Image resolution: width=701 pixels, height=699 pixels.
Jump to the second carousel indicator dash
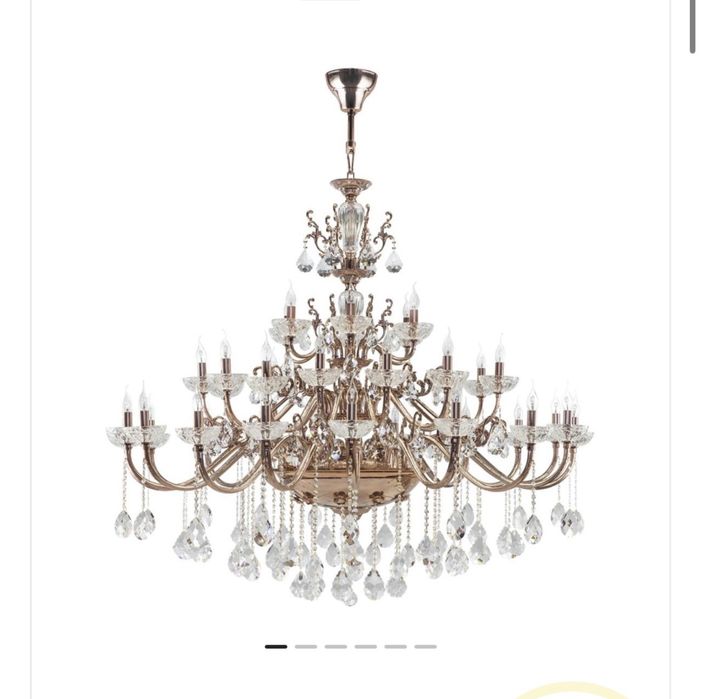click(x=306, y=647)
